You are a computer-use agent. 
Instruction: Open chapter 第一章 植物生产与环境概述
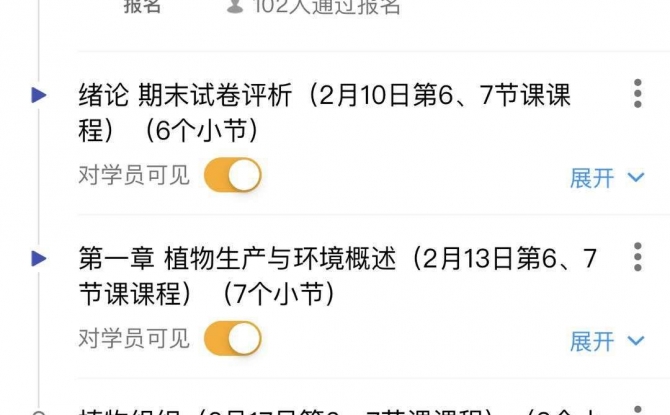336,276
